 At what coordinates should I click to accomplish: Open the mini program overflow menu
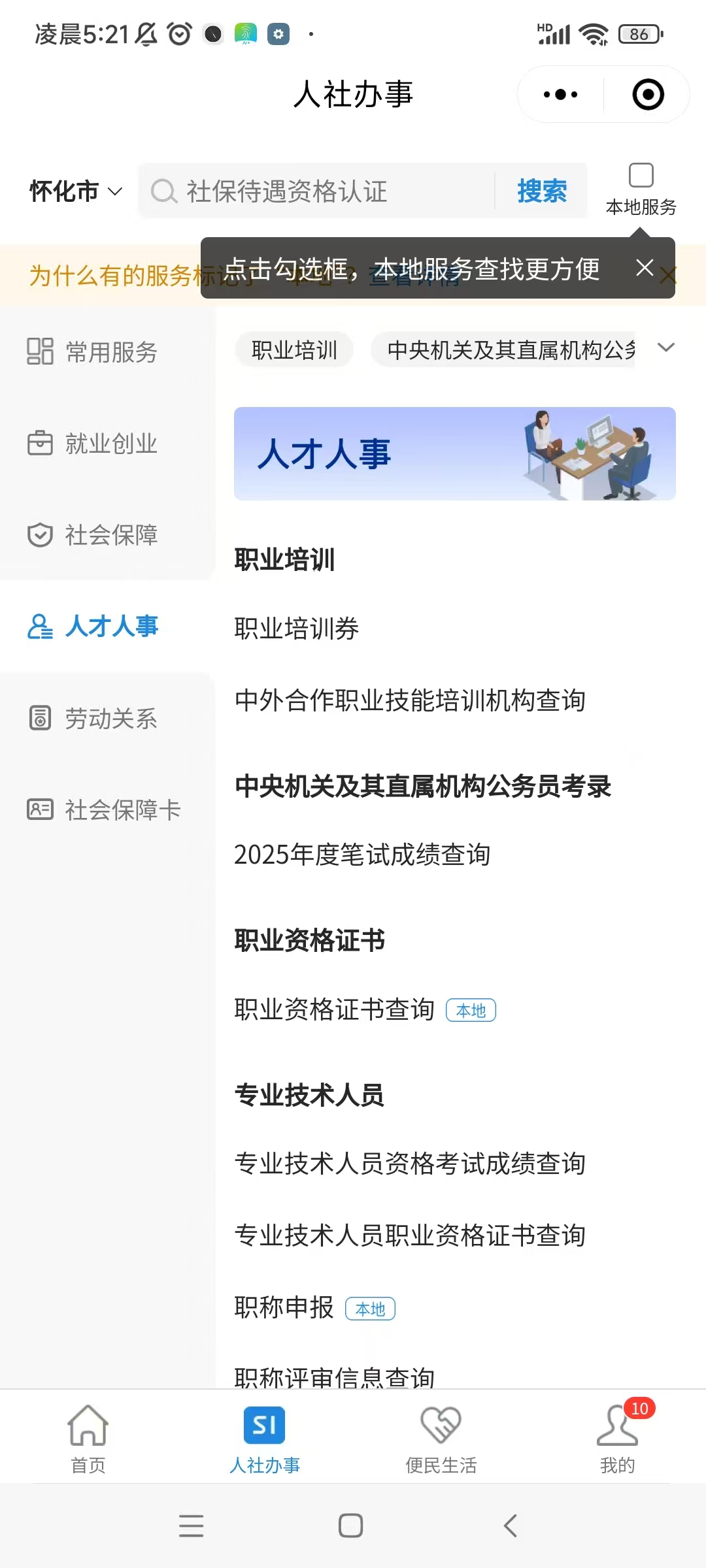pos(560,95)
